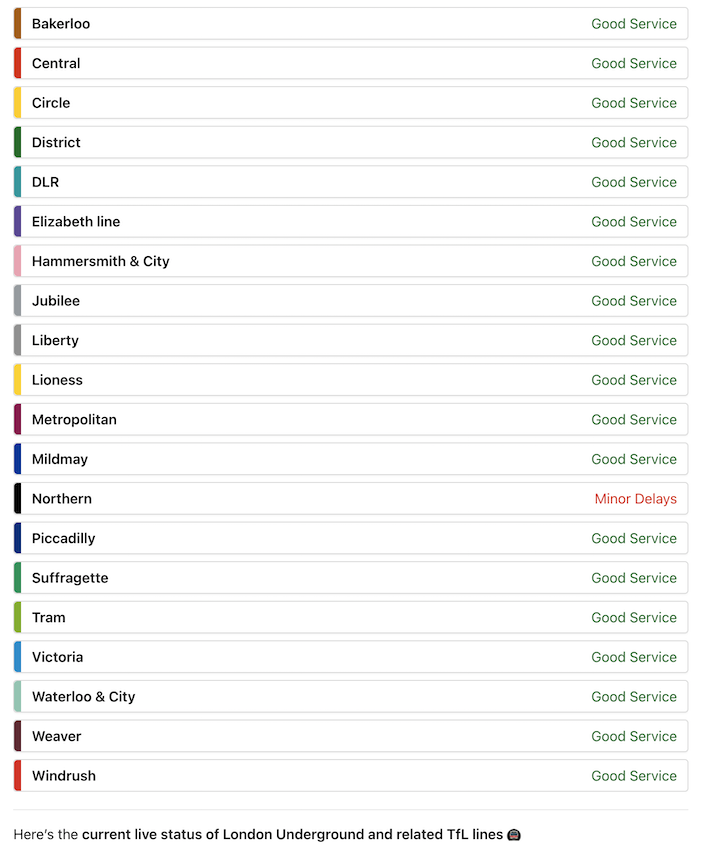Open the District line row
Viewport: 706px width, 848px height.
click(350, 142)
